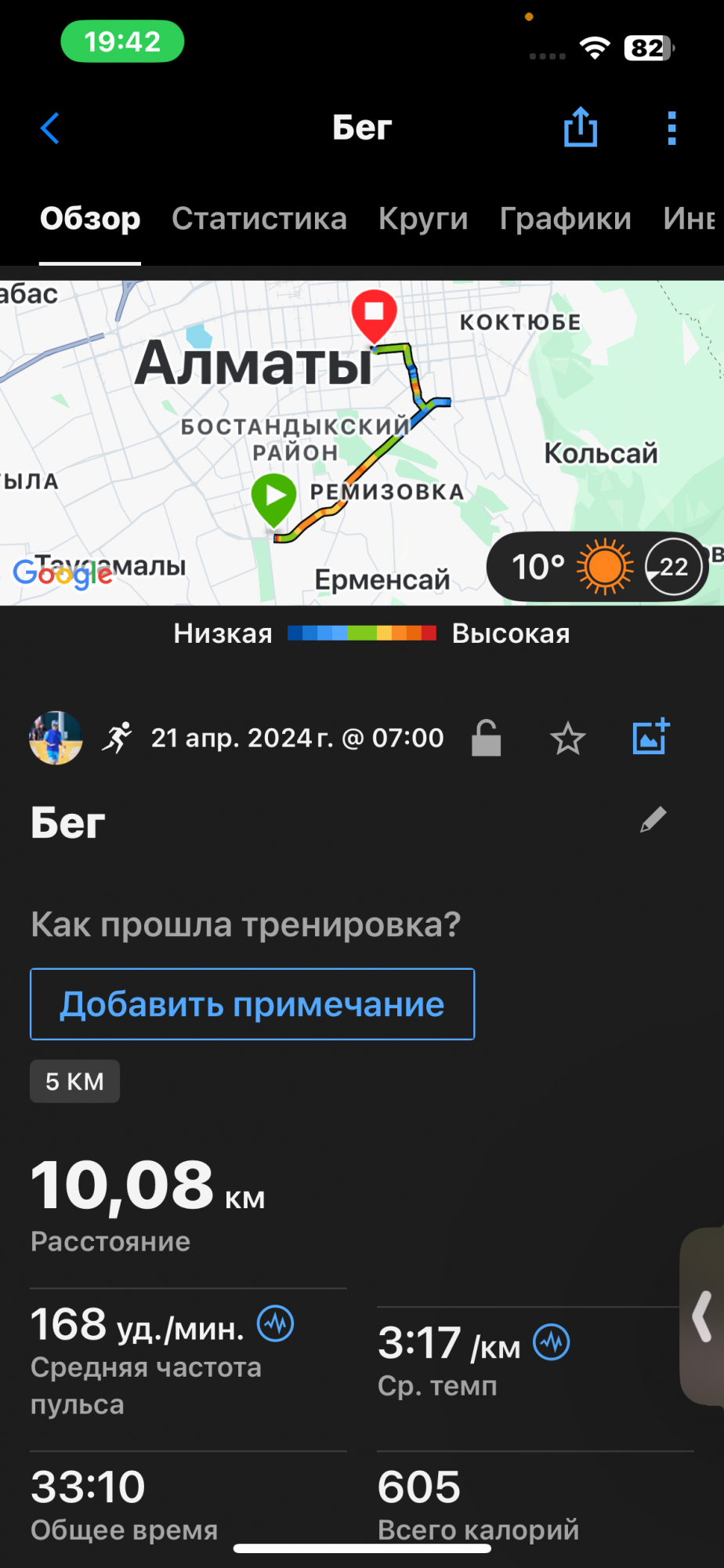Select the 5 КМ chip

(74, 1081)
